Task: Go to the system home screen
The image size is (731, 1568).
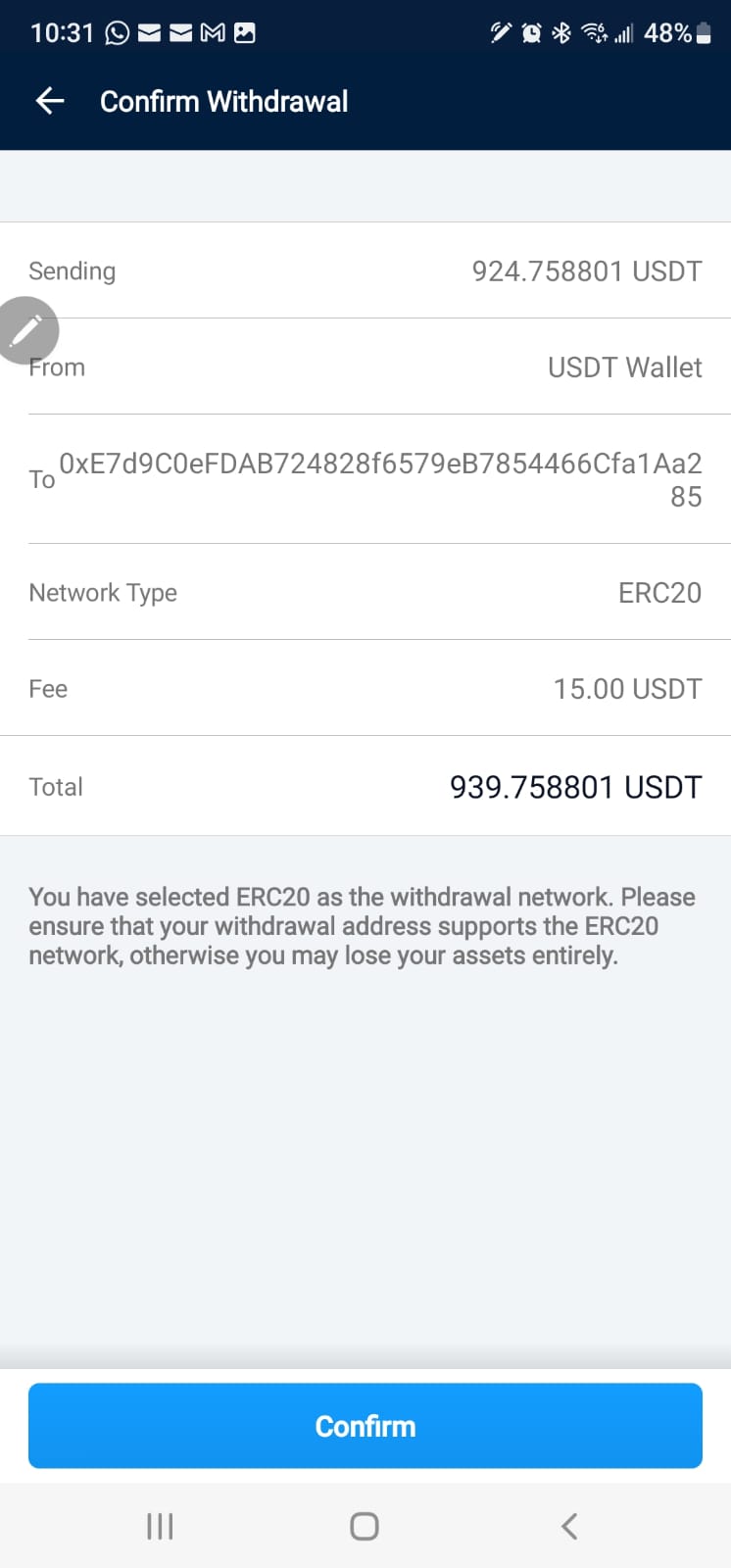Action: click(365, 1526)
